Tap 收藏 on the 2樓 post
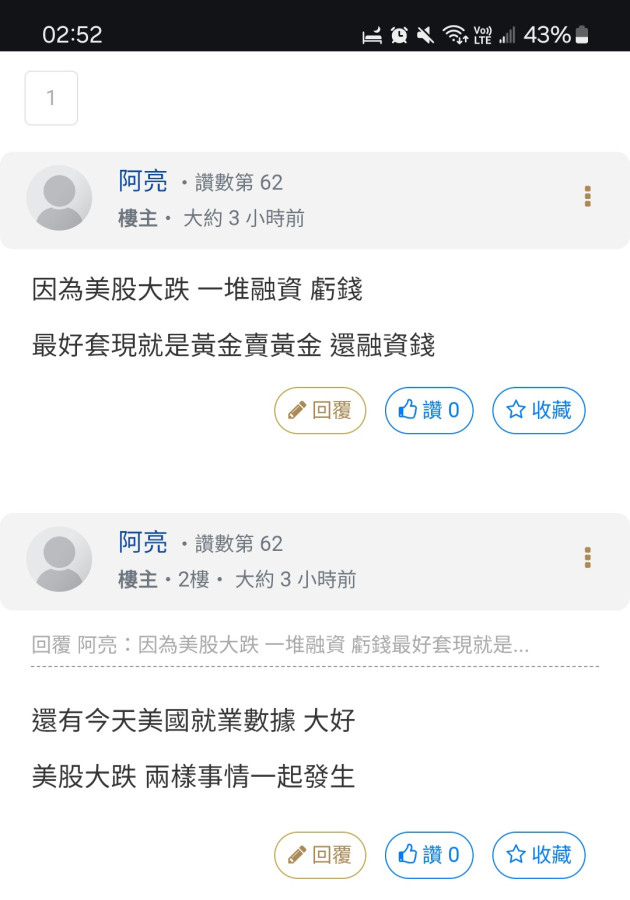 click(x=538, y=855)
